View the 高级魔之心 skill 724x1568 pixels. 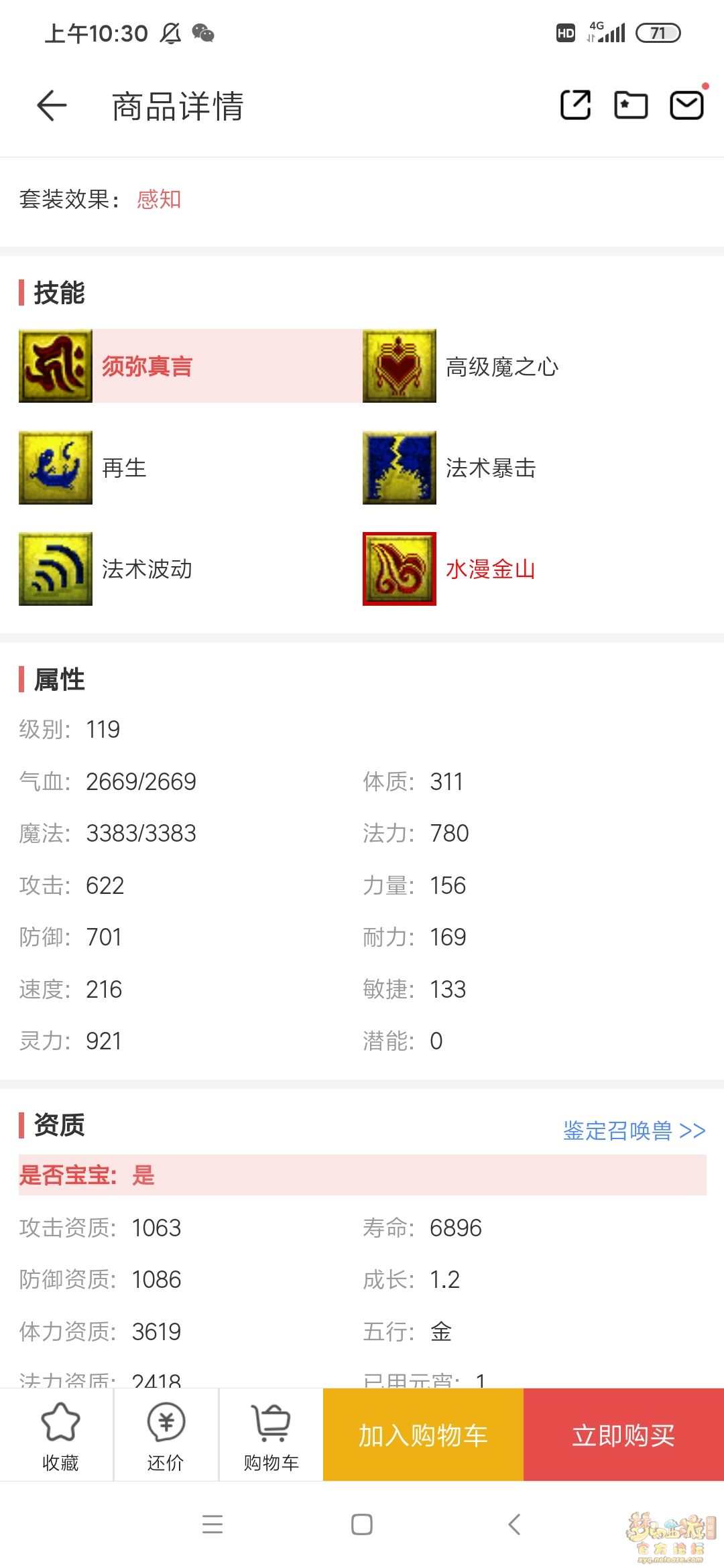click(501, 367)
